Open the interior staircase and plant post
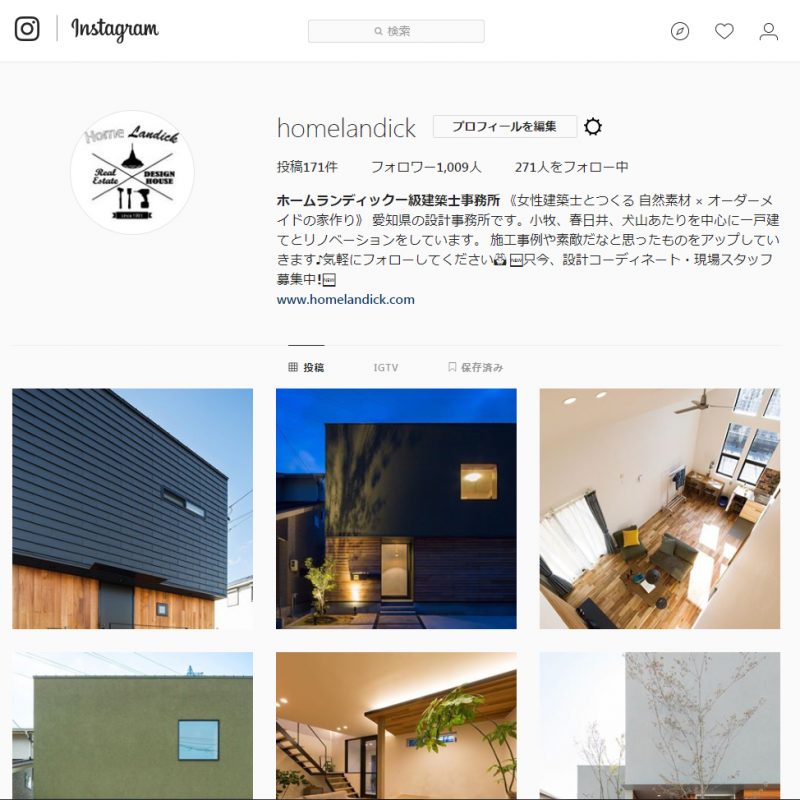The height and width of the screenshot is (800, 800). pyautogui.click(x=396, y=724)
